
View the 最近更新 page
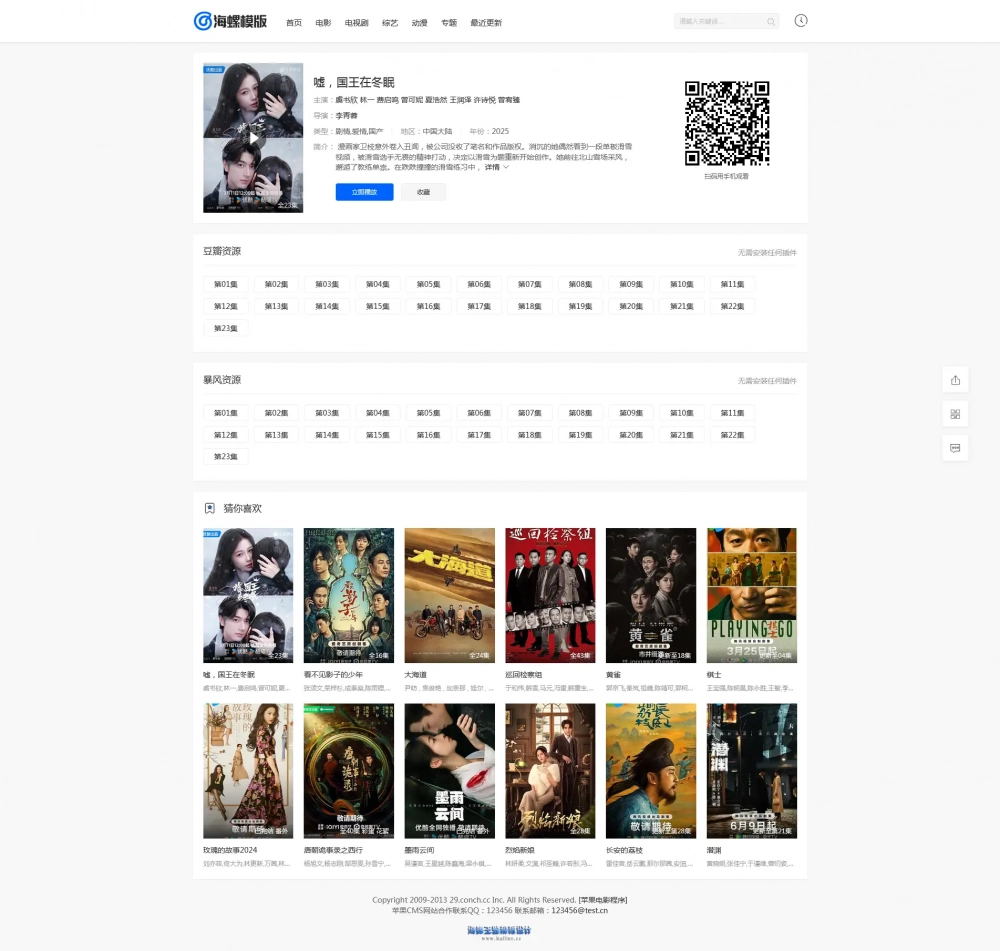tap(486, 22)
